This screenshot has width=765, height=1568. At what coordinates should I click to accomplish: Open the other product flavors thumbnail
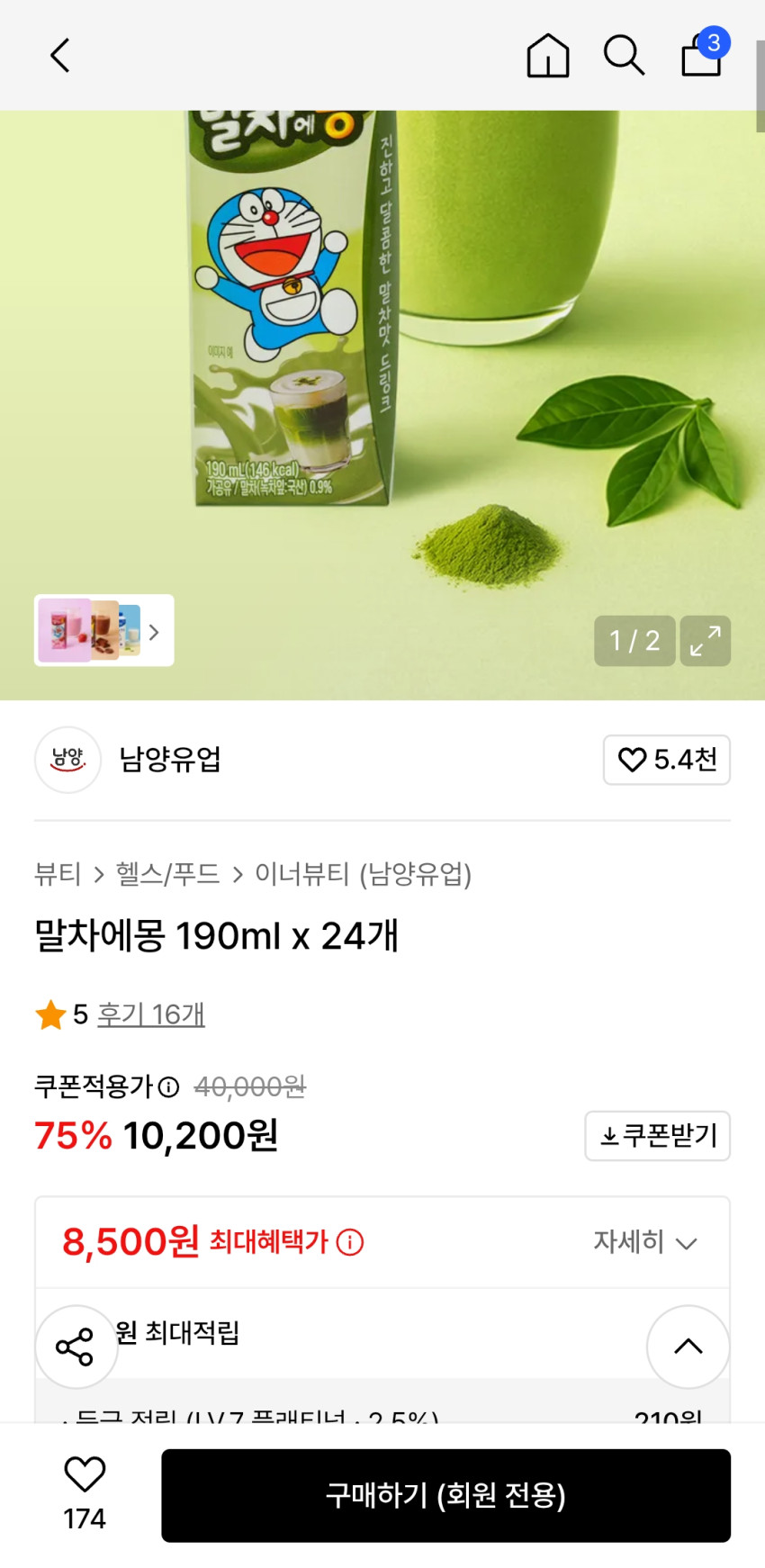103,630
